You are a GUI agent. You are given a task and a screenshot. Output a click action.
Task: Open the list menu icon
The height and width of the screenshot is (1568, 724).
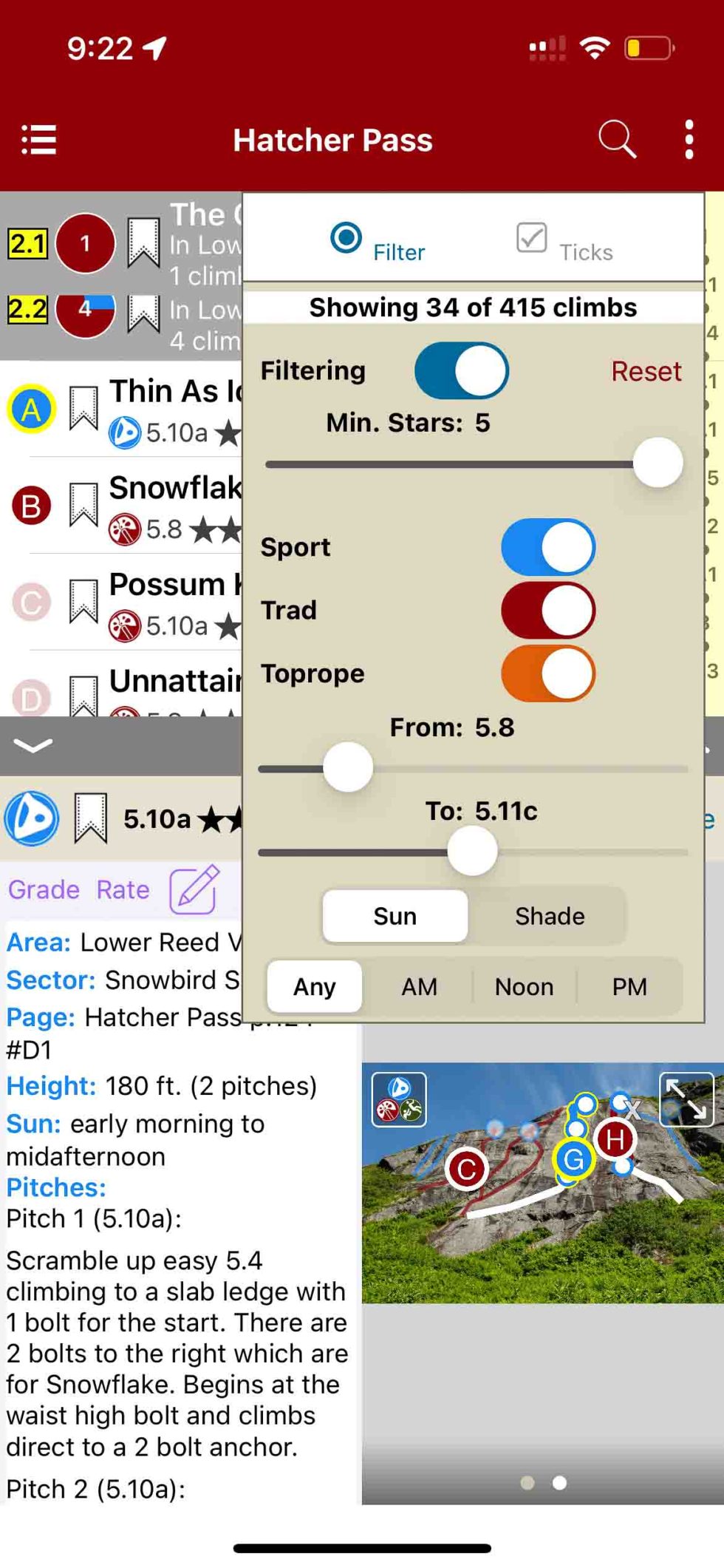click(38, 140)
